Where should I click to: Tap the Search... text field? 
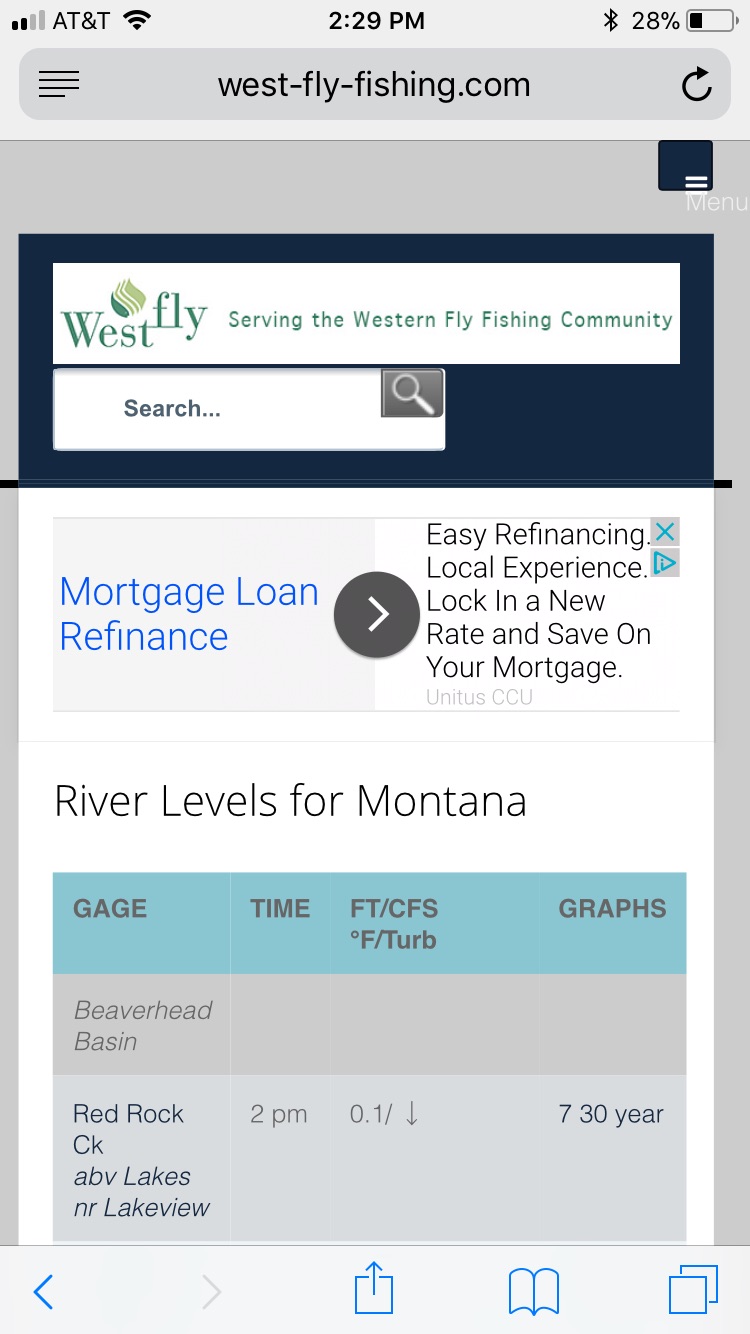(218, 409)
